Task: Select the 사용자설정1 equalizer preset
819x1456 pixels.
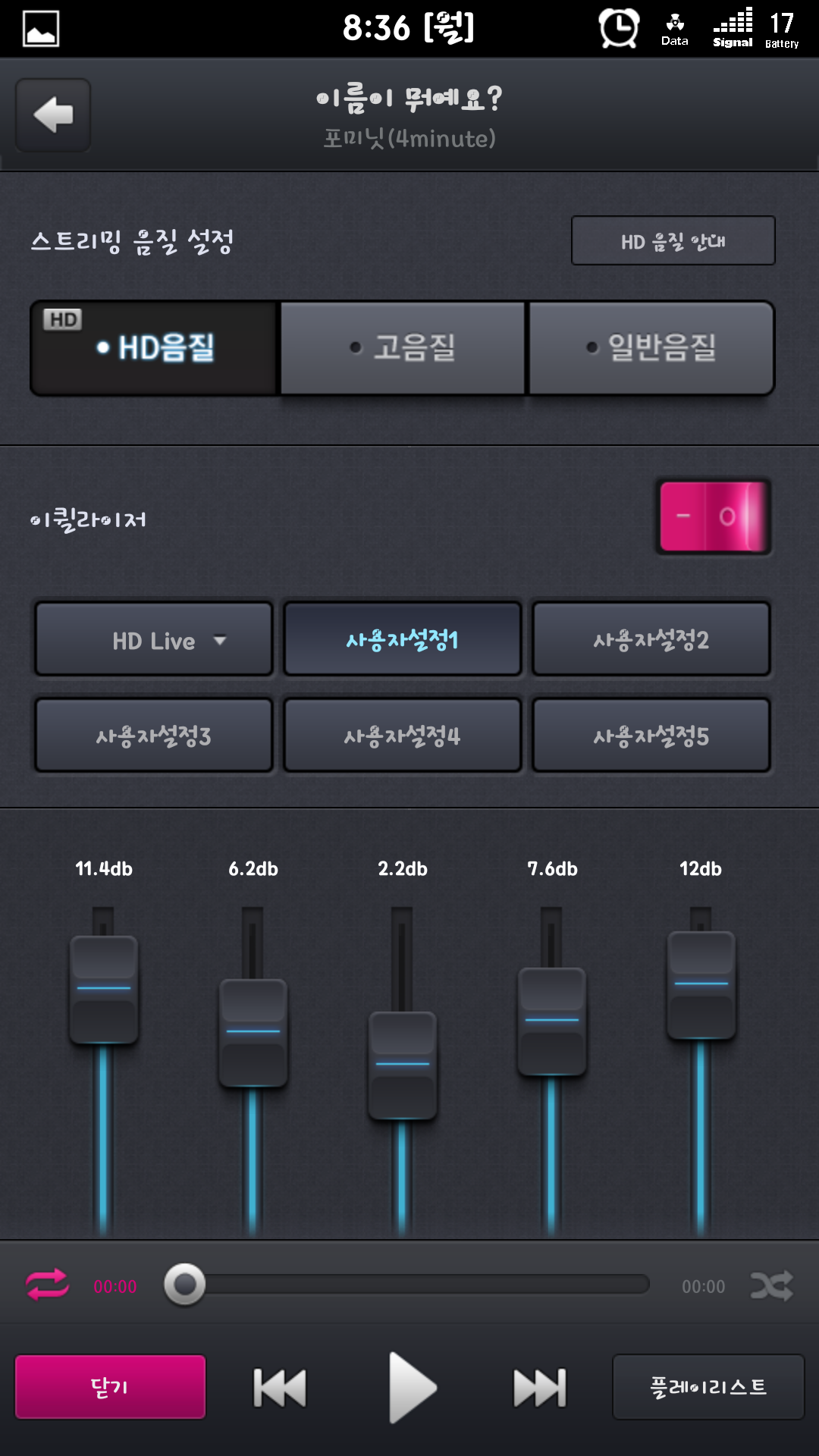Action: [403, 640]
